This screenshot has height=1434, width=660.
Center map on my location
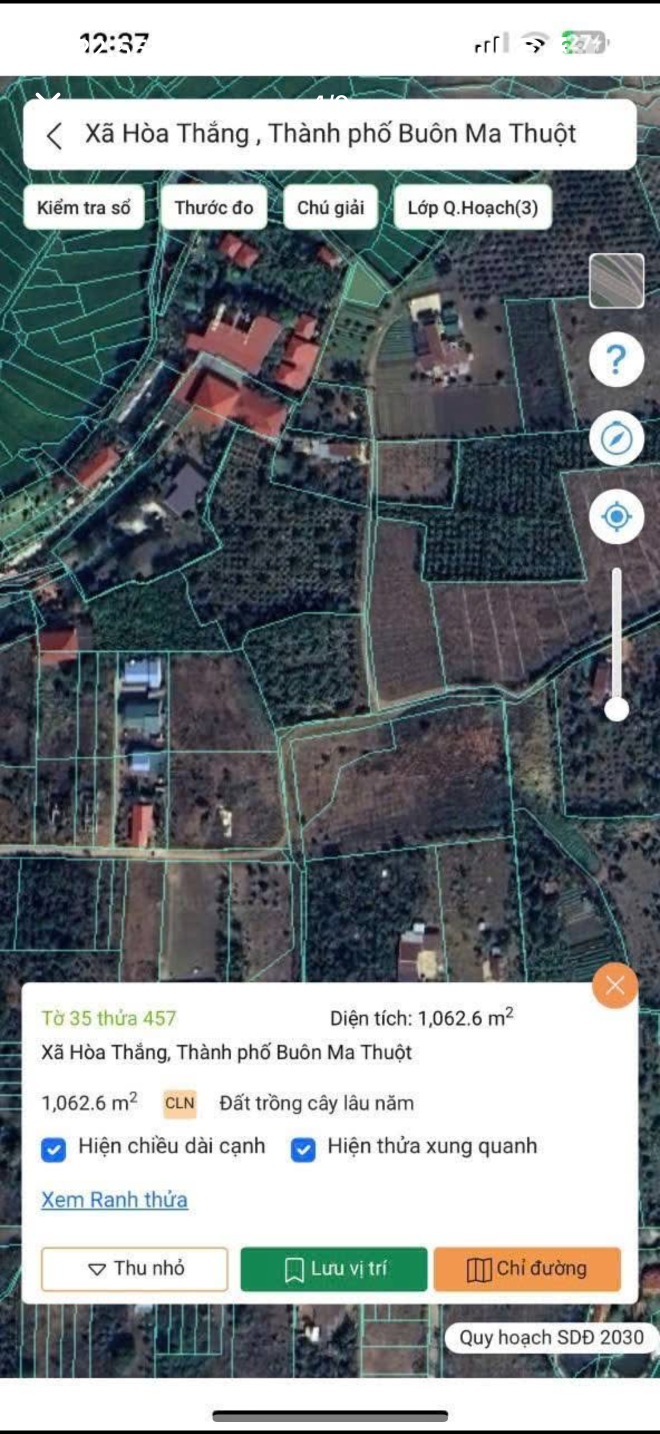(616, 517)
